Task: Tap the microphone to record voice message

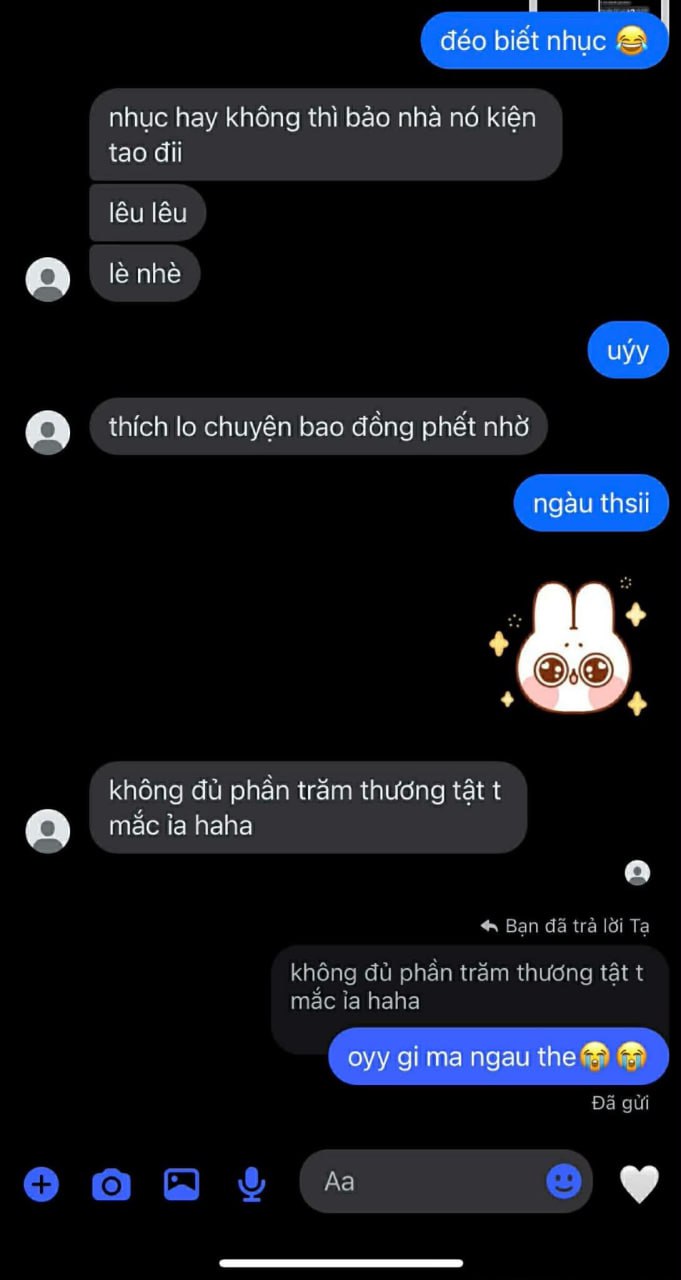Action: coord(251,1185)
